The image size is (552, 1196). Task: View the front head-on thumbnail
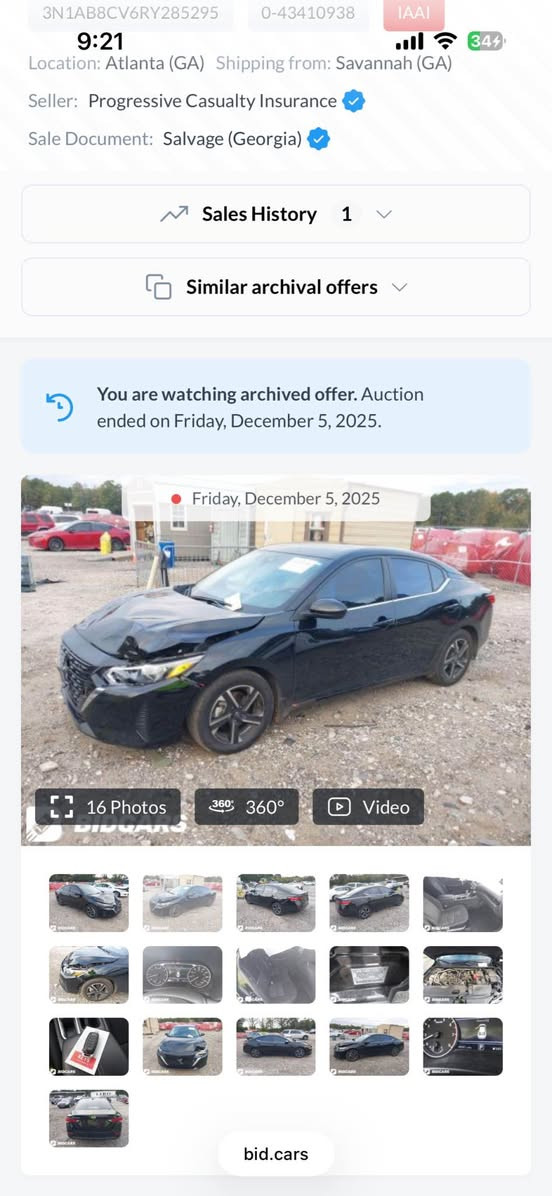click(182, 1046)
